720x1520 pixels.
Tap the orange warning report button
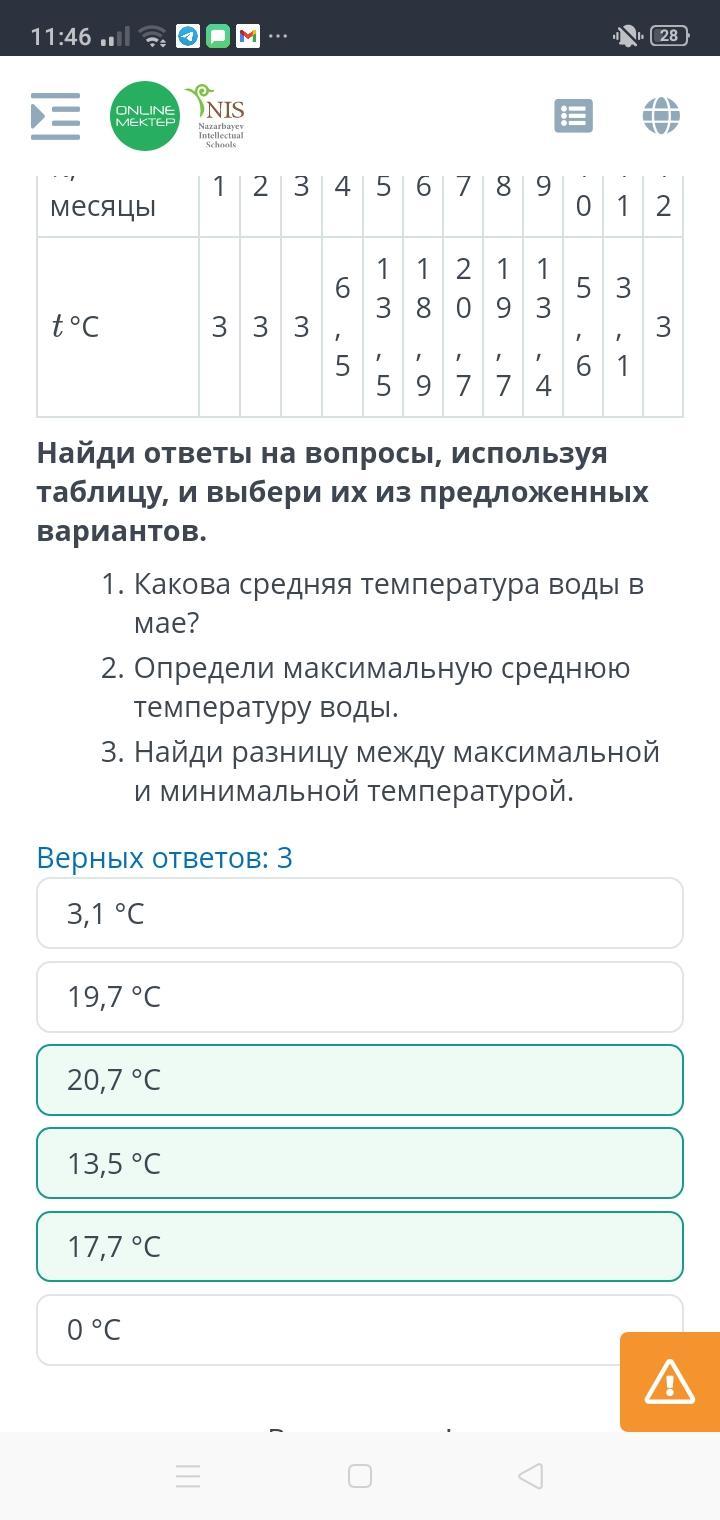click(670, 1382)
